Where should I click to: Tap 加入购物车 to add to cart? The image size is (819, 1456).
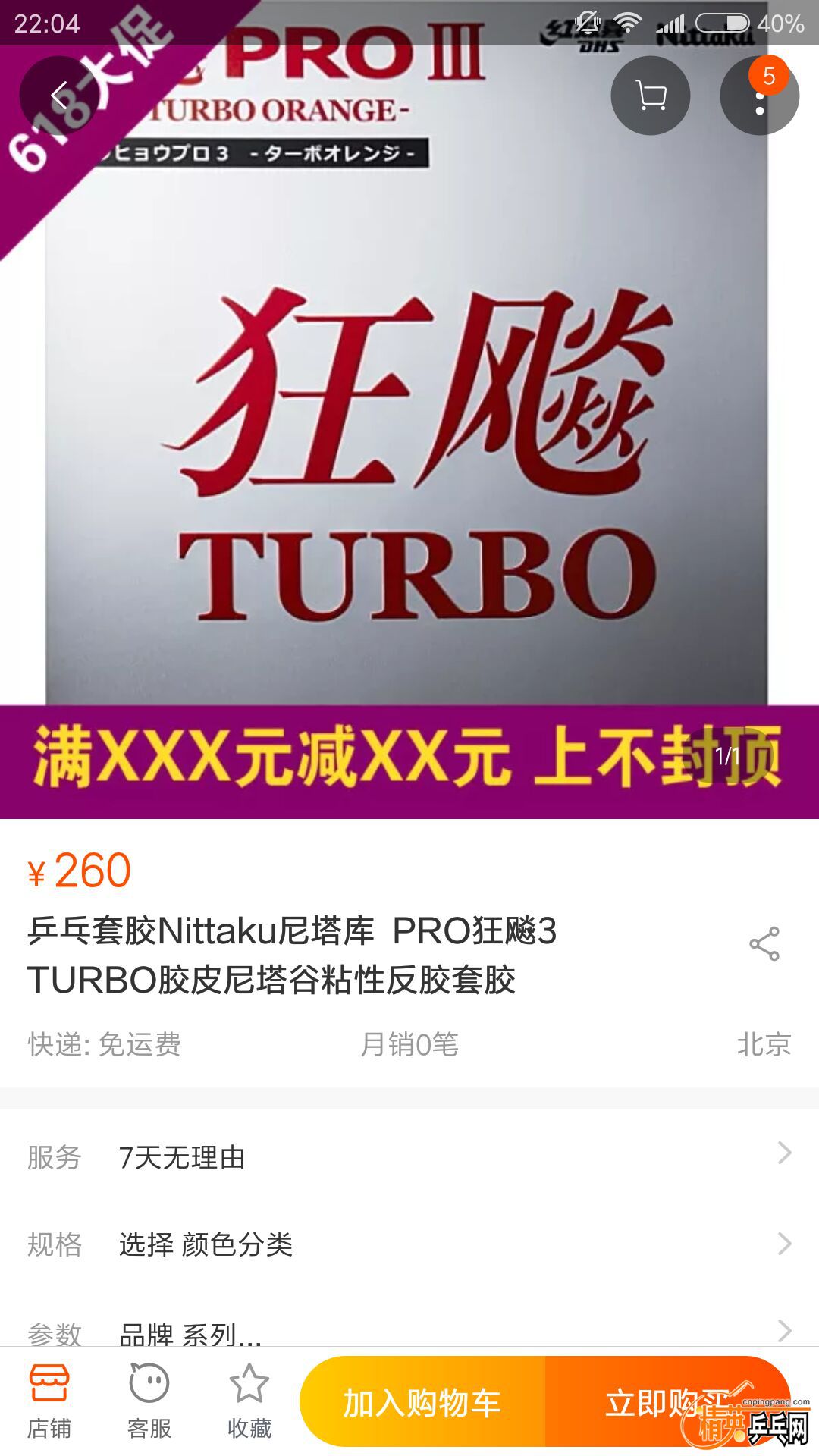422,1403
